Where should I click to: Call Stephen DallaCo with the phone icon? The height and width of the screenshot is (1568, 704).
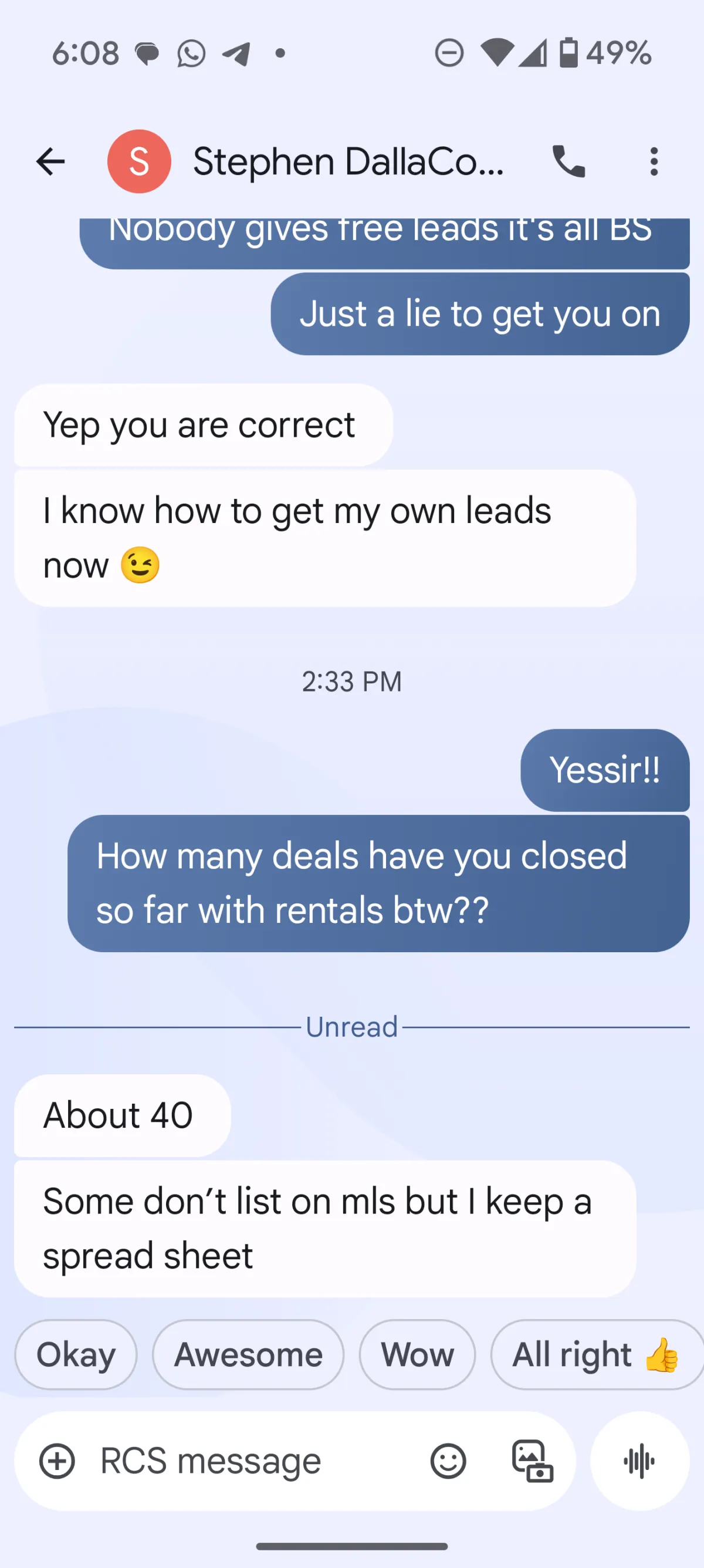click(x=568, y=161)
